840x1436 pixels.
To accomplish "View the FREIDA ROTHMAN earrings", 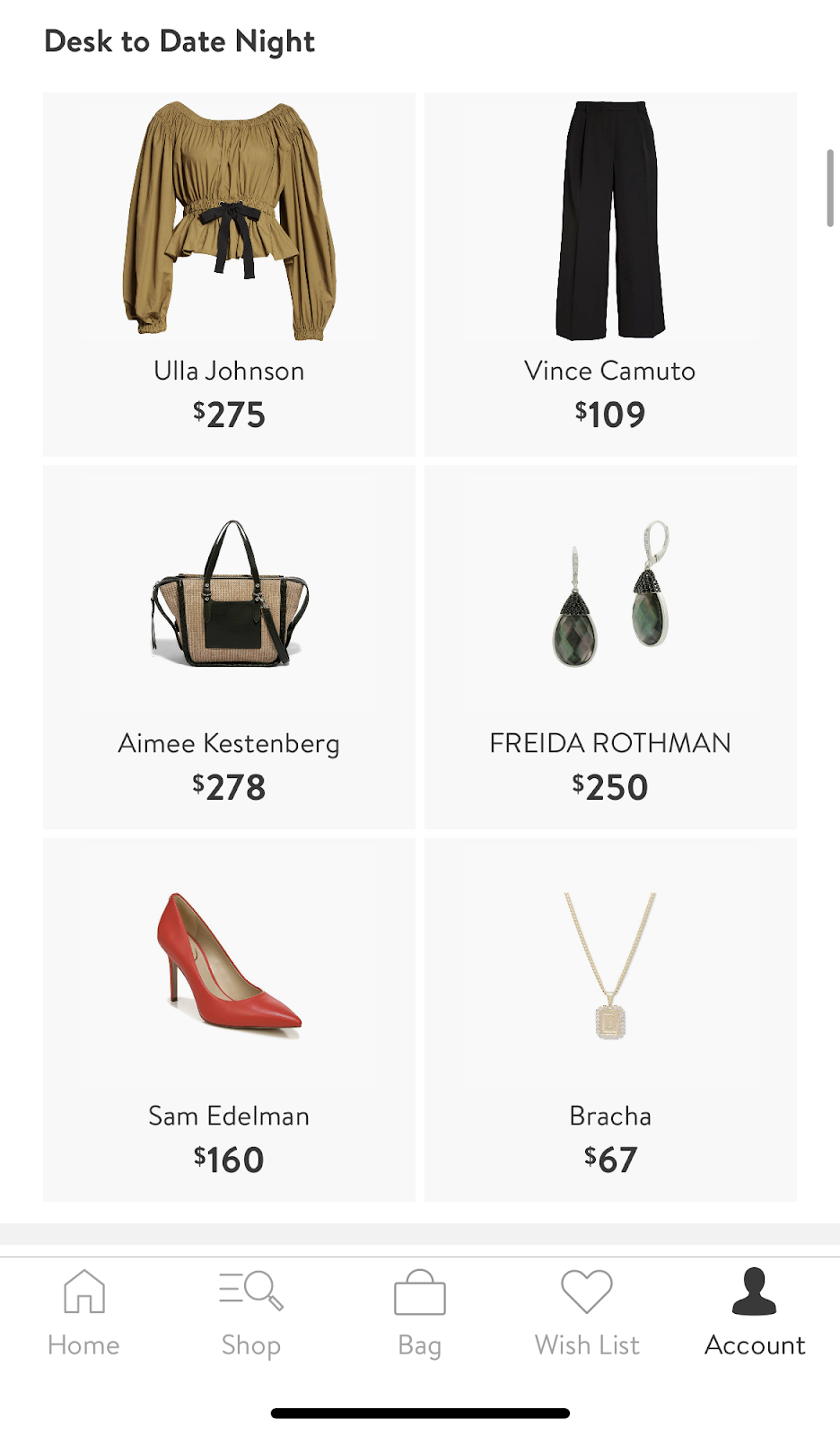I will point(610,594).
